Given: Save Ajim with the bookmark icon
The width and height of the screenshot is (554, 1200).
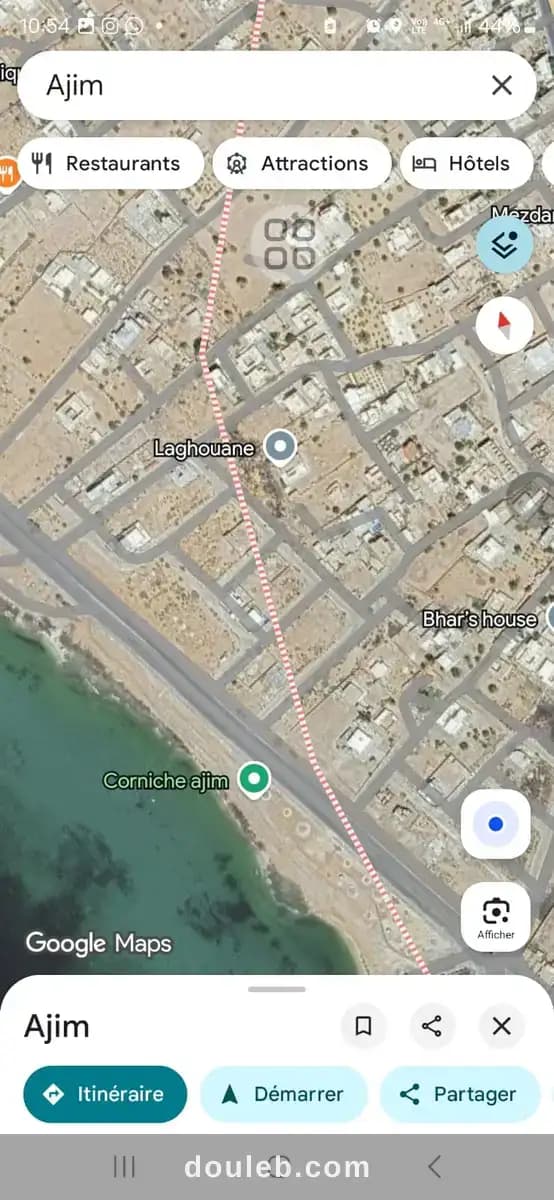Looking at the screenshot, I should (364, 1026).
